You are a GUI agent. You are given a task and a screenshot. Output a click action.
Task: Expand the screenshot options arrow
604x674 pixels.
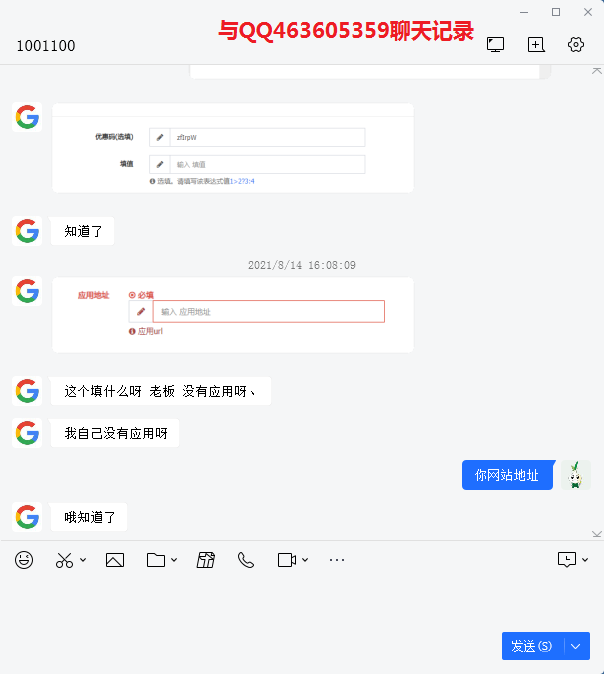(x=83, y=560)
